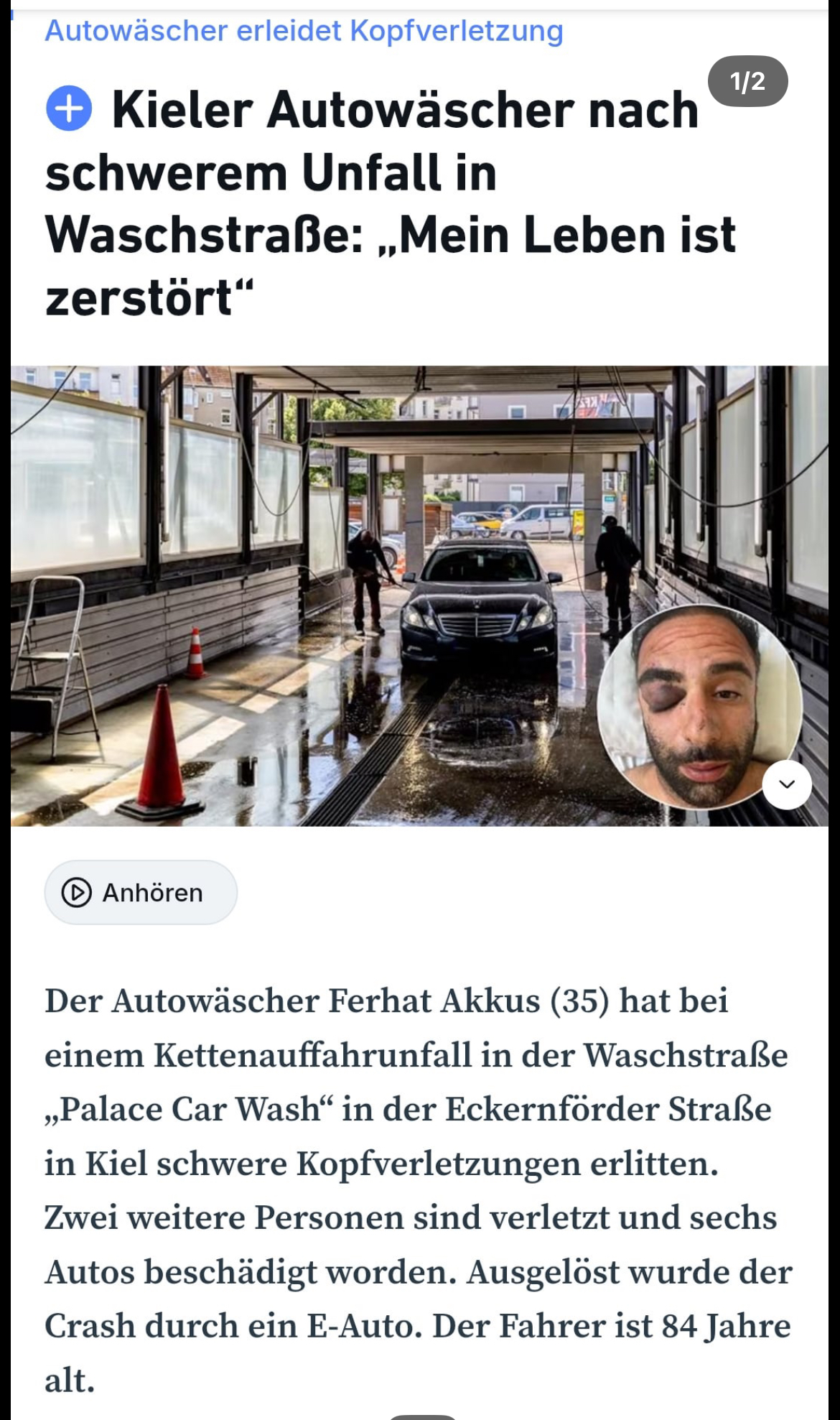Open the Autowäscher erleidet Kopfverletzung link
The image size is (840, 1420).
pyautogui.click(x=304, y=31)
